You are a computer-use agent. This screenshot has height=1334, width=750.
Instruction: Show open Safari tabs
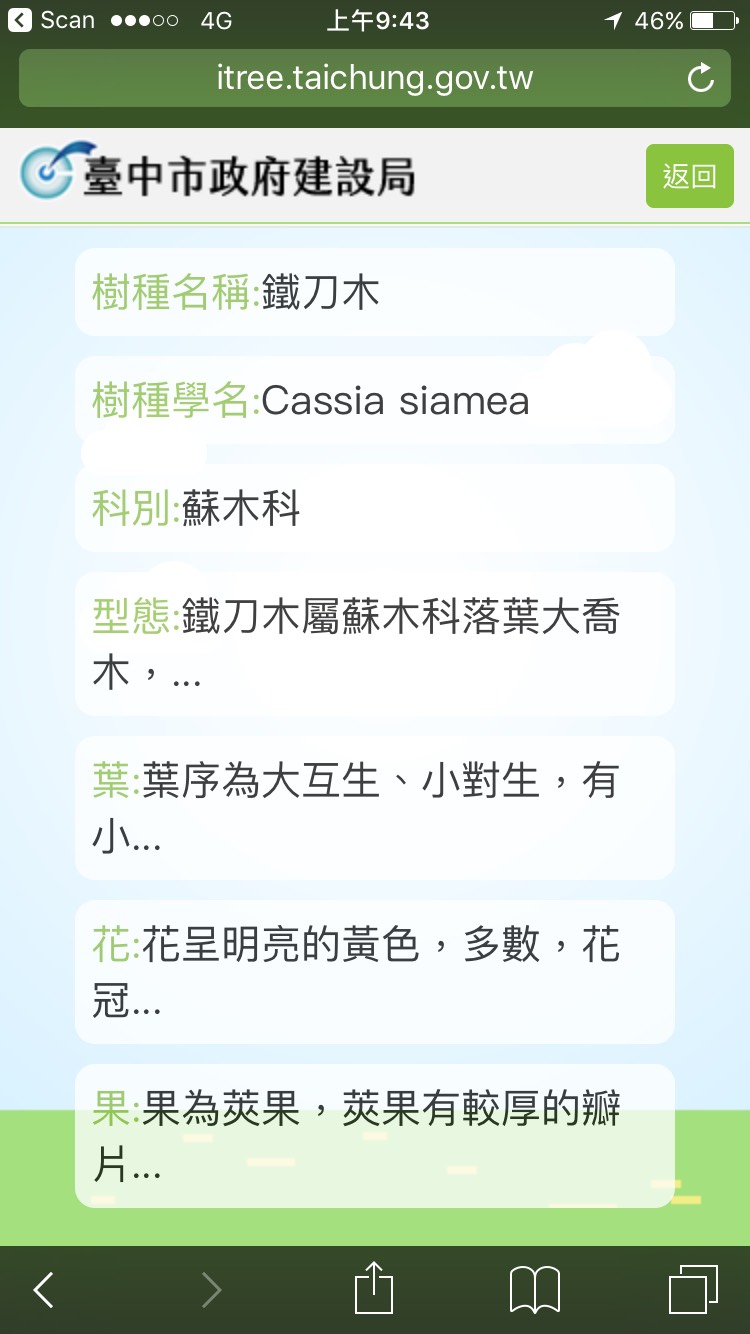pyautogui.click(x=692, y=1290)
